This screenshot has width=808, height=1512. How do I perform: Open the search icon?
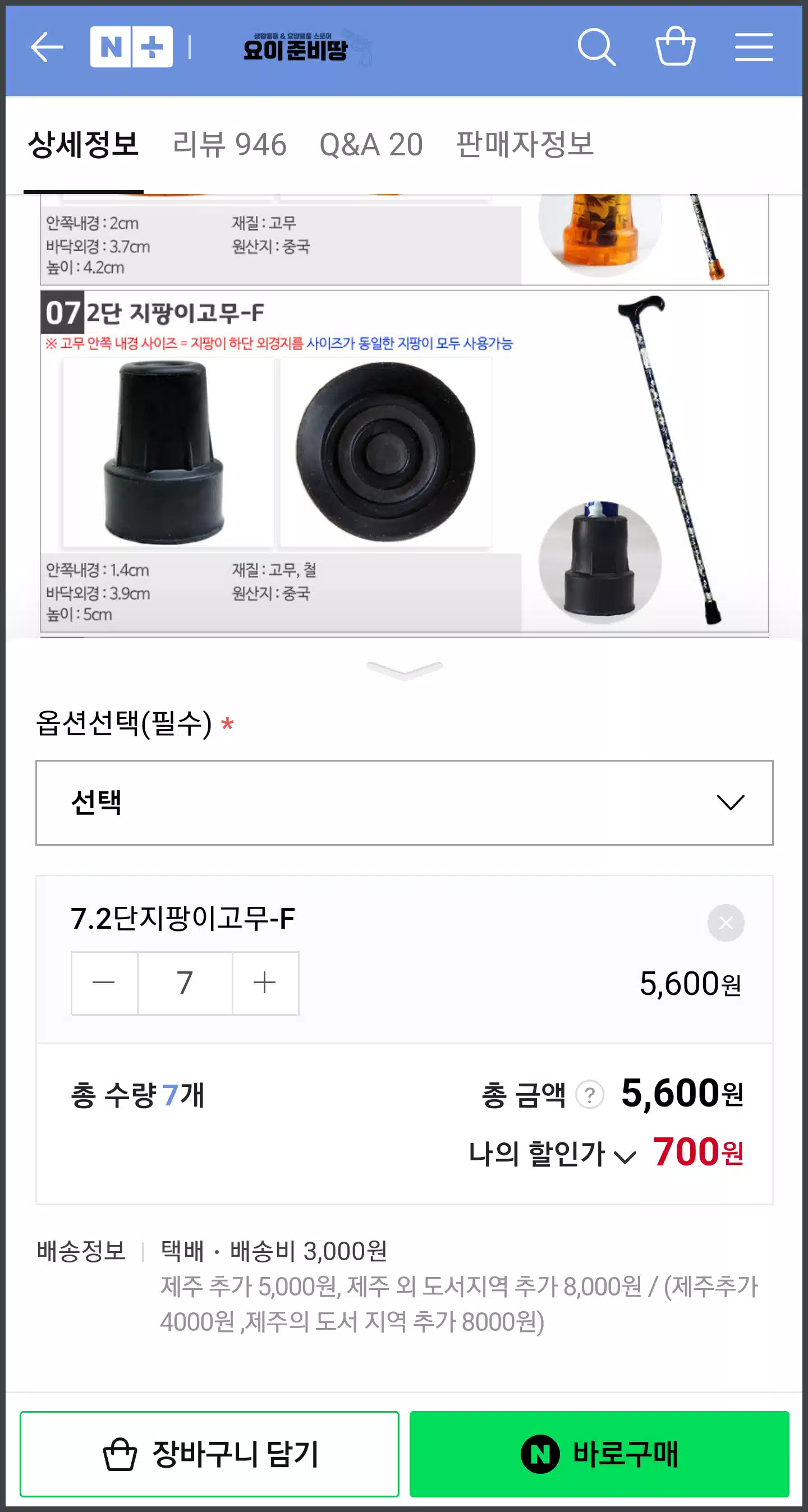[596, 47]
